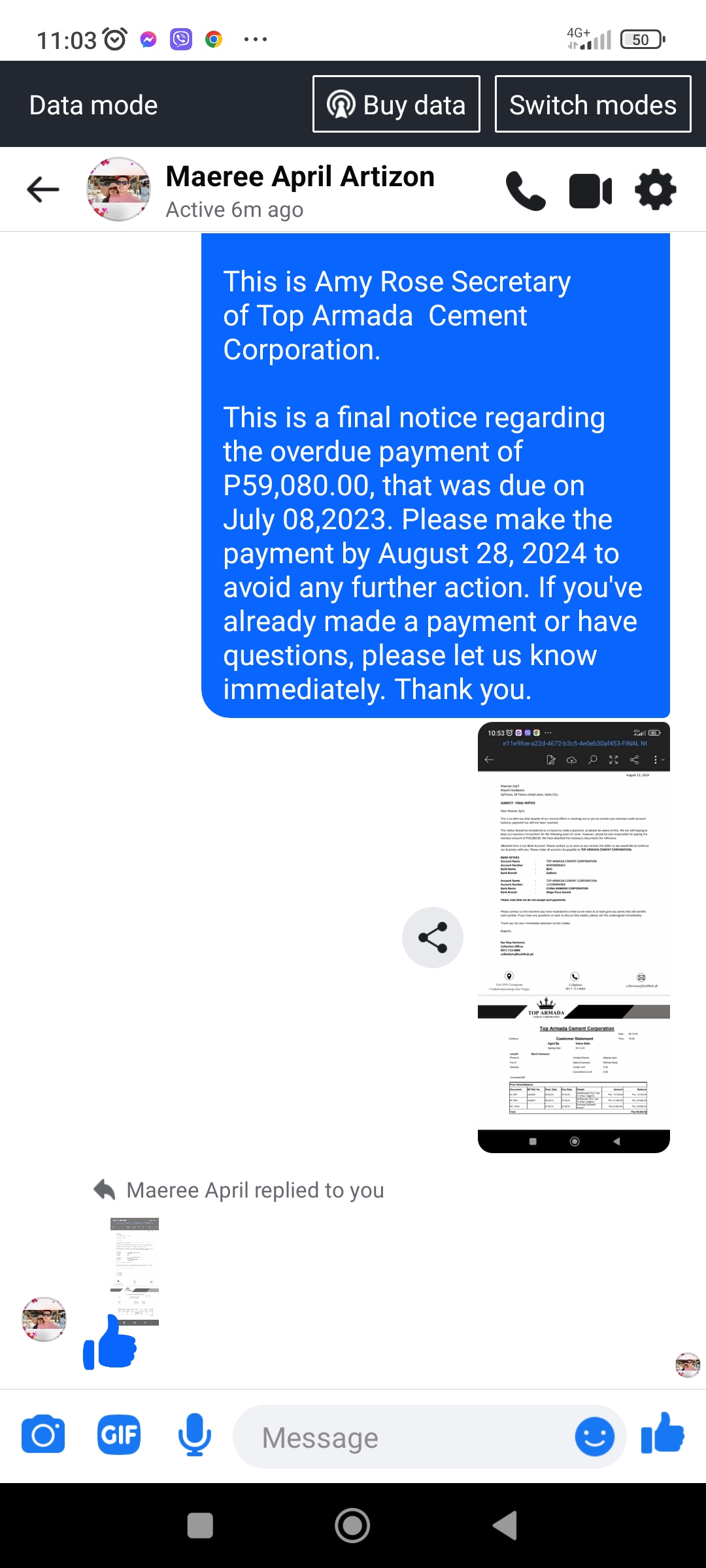Go back to the chat list

click(43, 189)
